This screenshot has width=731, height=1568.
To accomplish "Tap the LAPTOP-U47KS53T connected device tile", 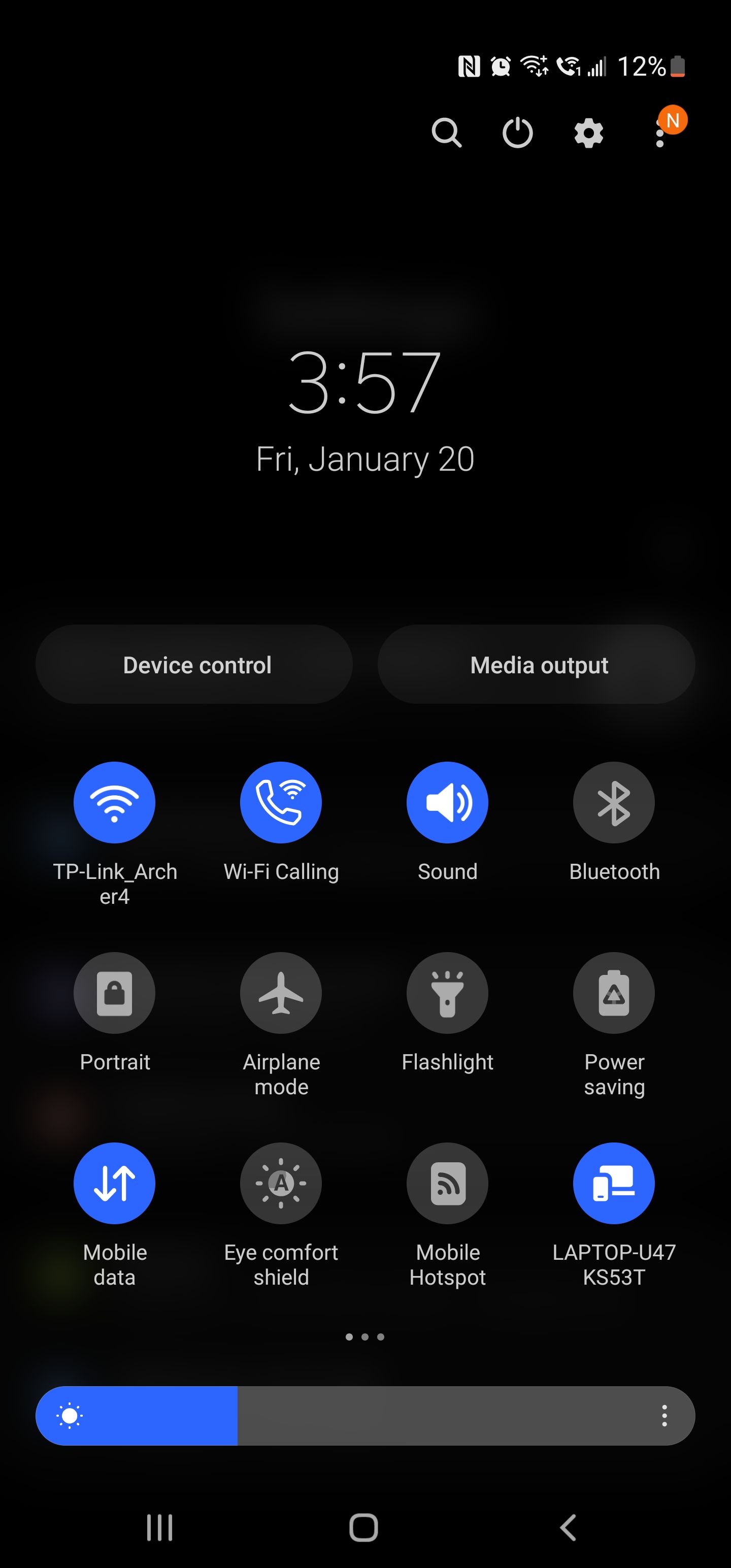I will click(614, 1182).
